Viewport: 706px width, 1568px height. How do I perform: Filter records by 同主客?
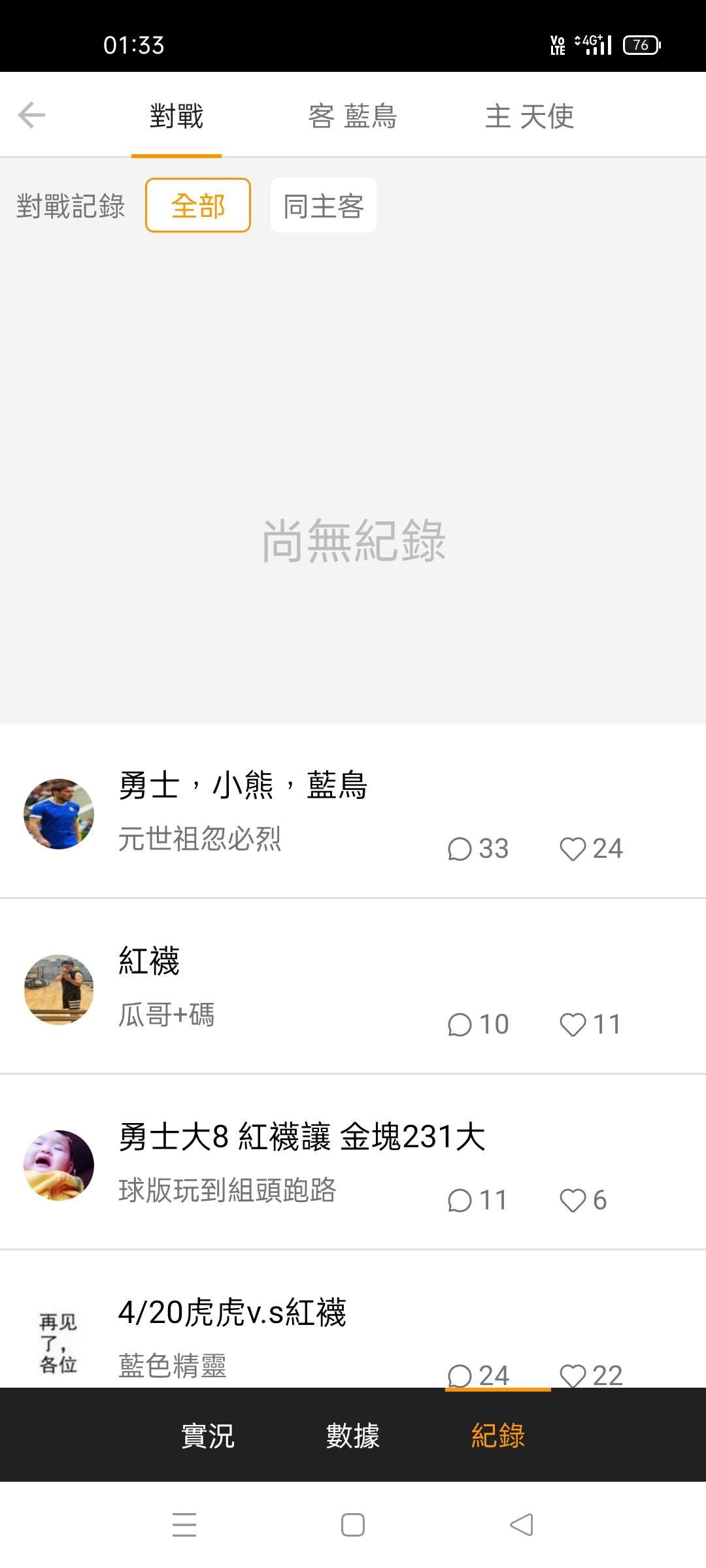click(x=324, y=205)
